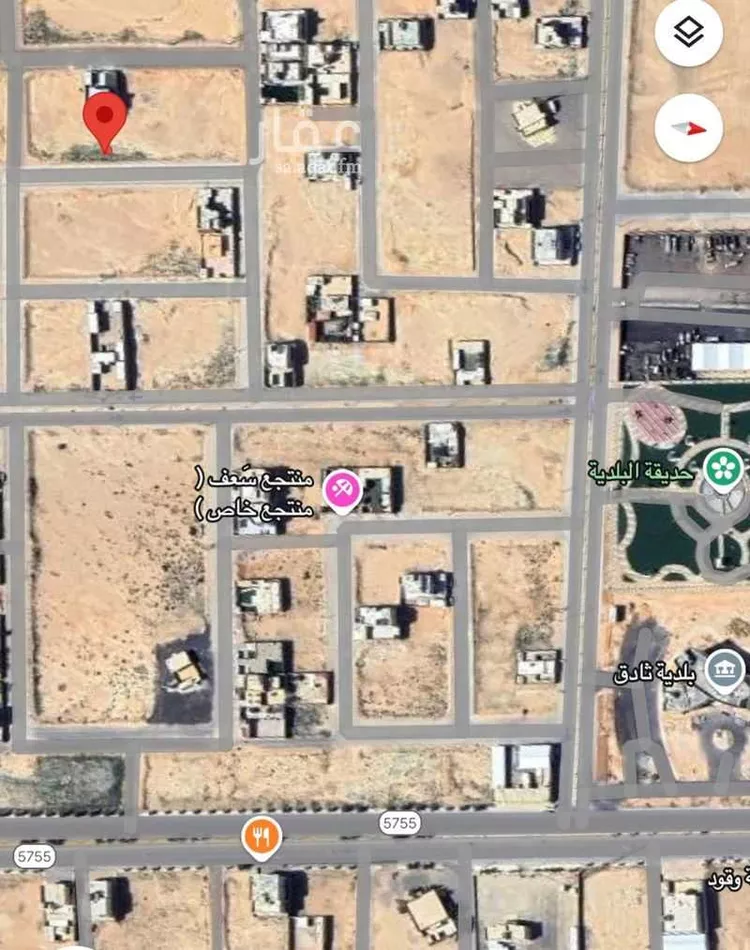Click the pink spa icon for منتجع سعف
Screen dimensions: 750x950
pyautogui.click(x=343, y=488)
